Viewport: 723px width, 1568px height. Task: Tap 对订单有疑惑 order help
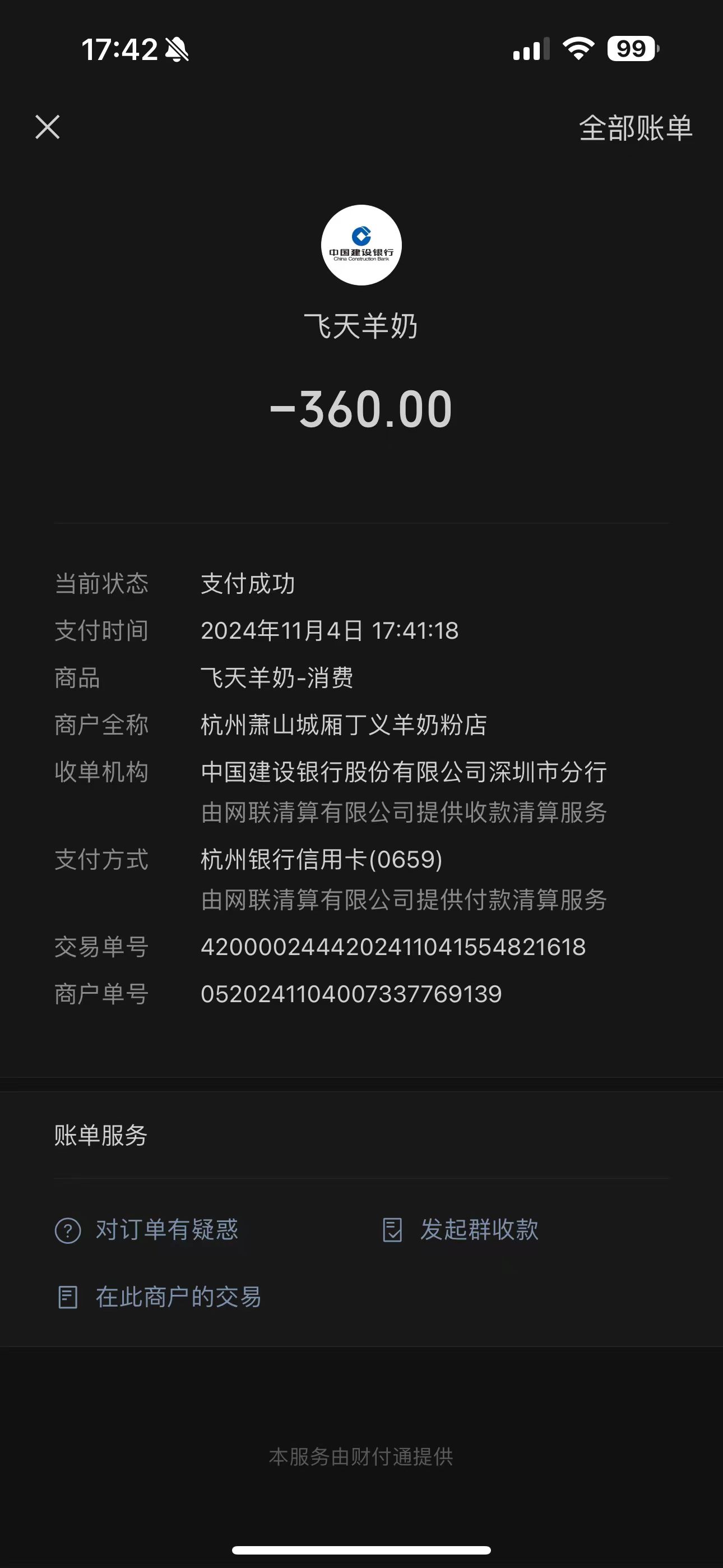(x=147, y=1230)
